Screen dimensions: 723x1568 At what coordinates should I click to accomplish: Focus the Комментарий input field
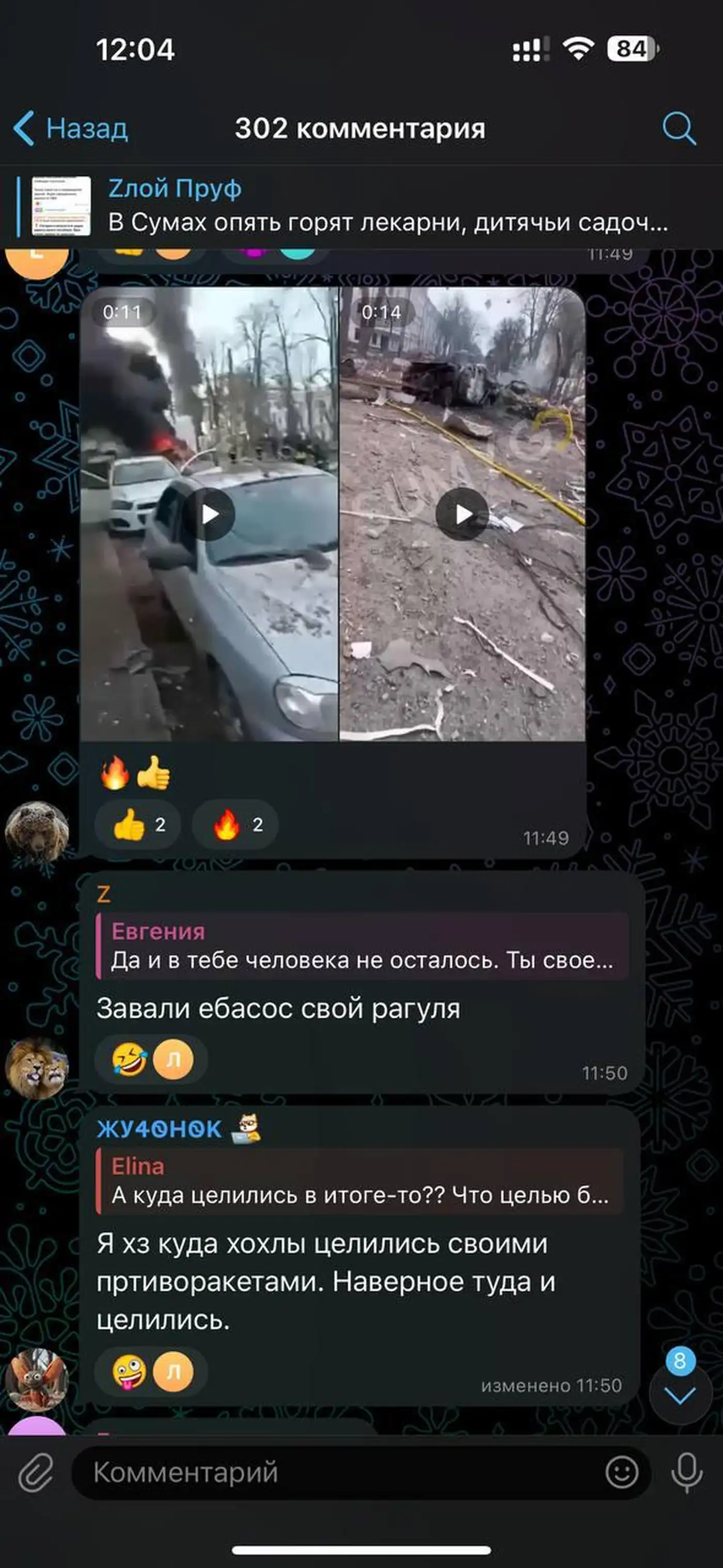[341, 1473]
